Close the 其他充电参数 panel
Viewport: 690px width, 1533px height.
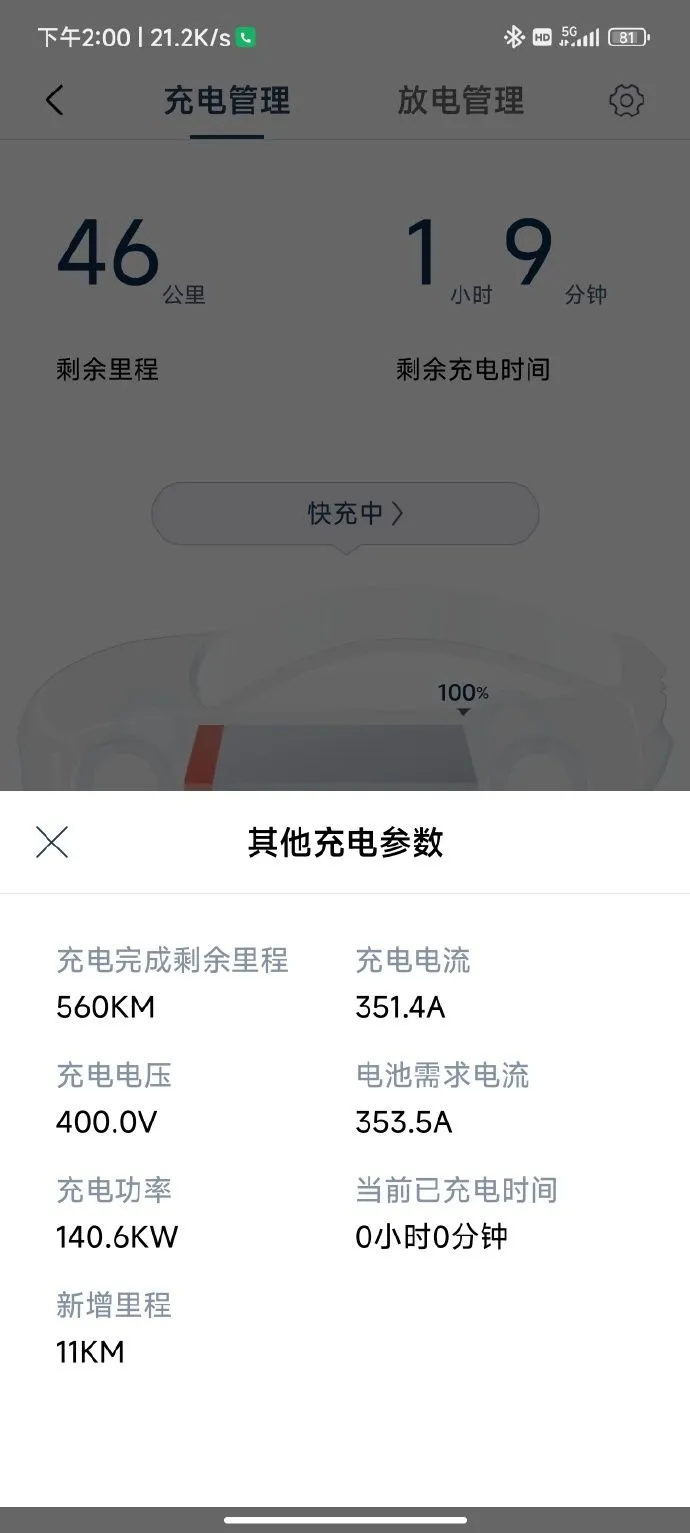pyautogui.click(x=52, y=842)
